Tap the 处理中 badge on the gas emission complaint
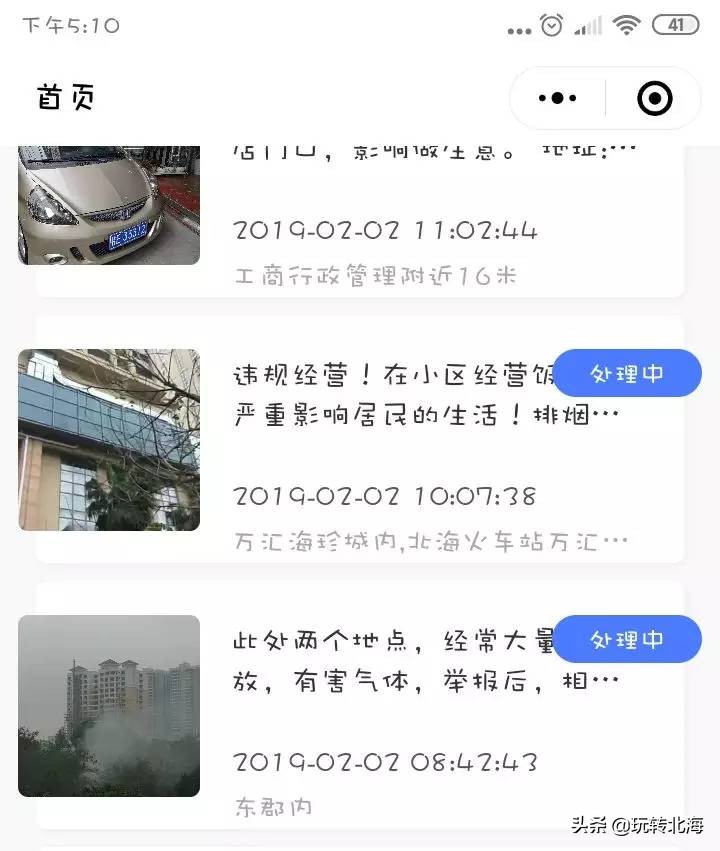This screenshot has height=851, width=720. (x=628, y=639)
